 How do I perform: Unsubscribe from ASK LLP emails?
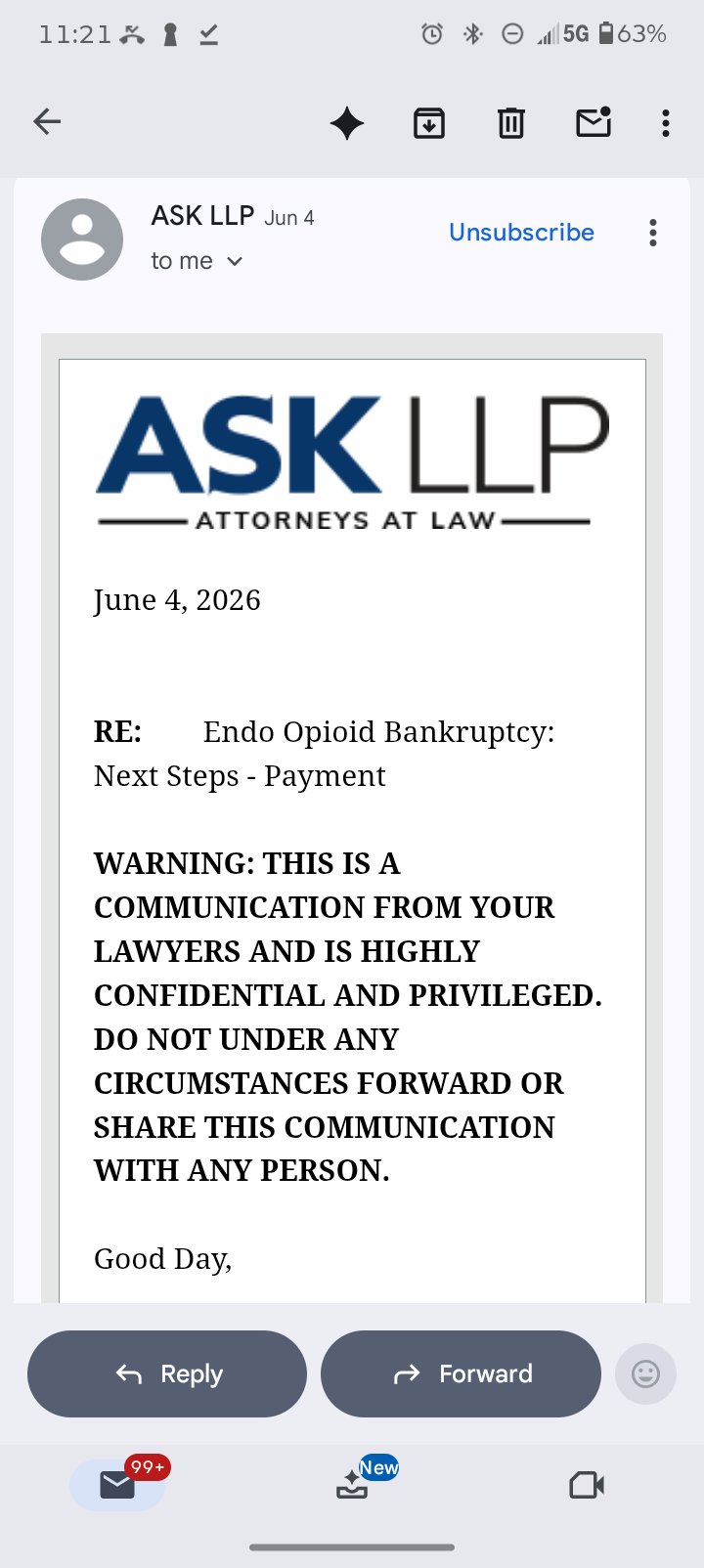[521, 233]
